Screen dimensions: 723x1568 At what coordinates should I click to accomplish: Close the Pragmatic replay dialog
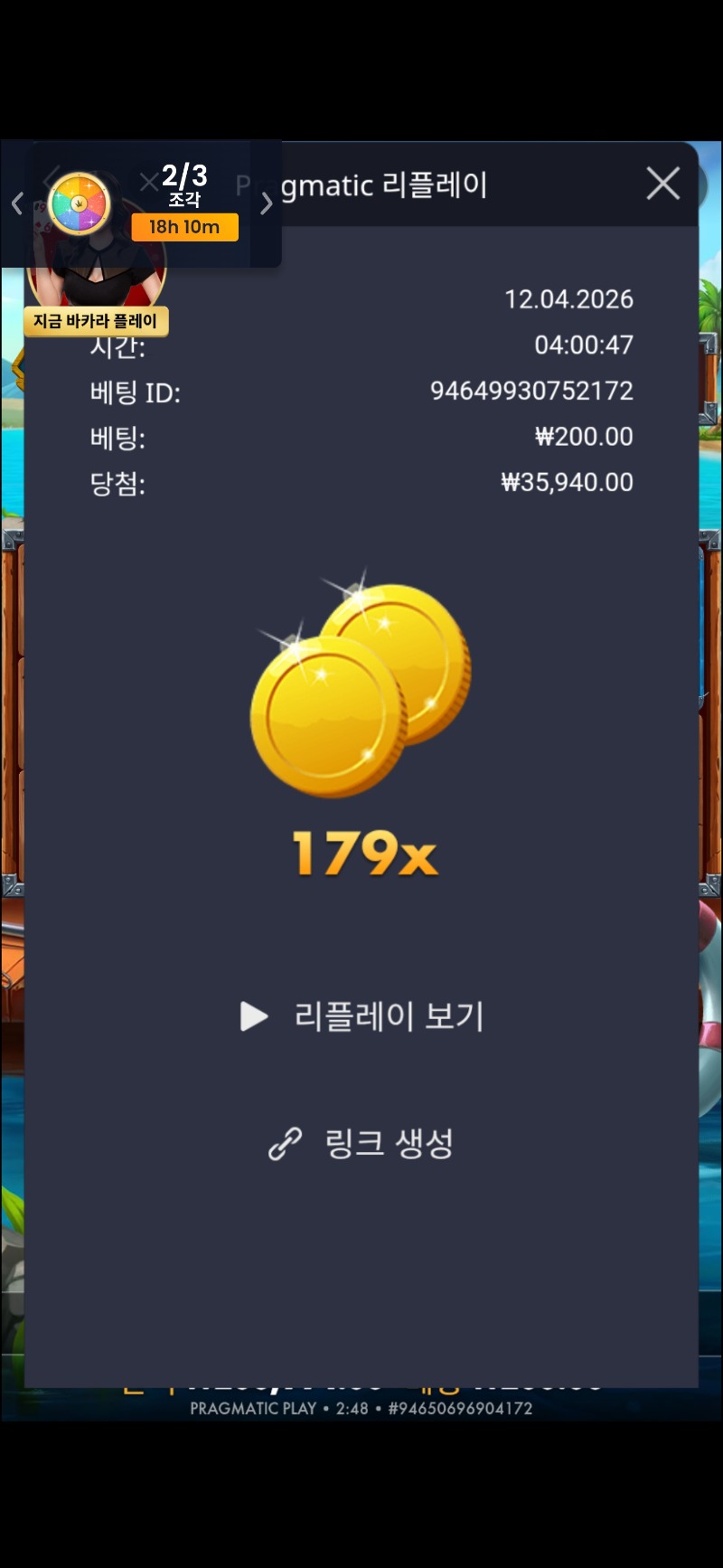coord(662,184)
